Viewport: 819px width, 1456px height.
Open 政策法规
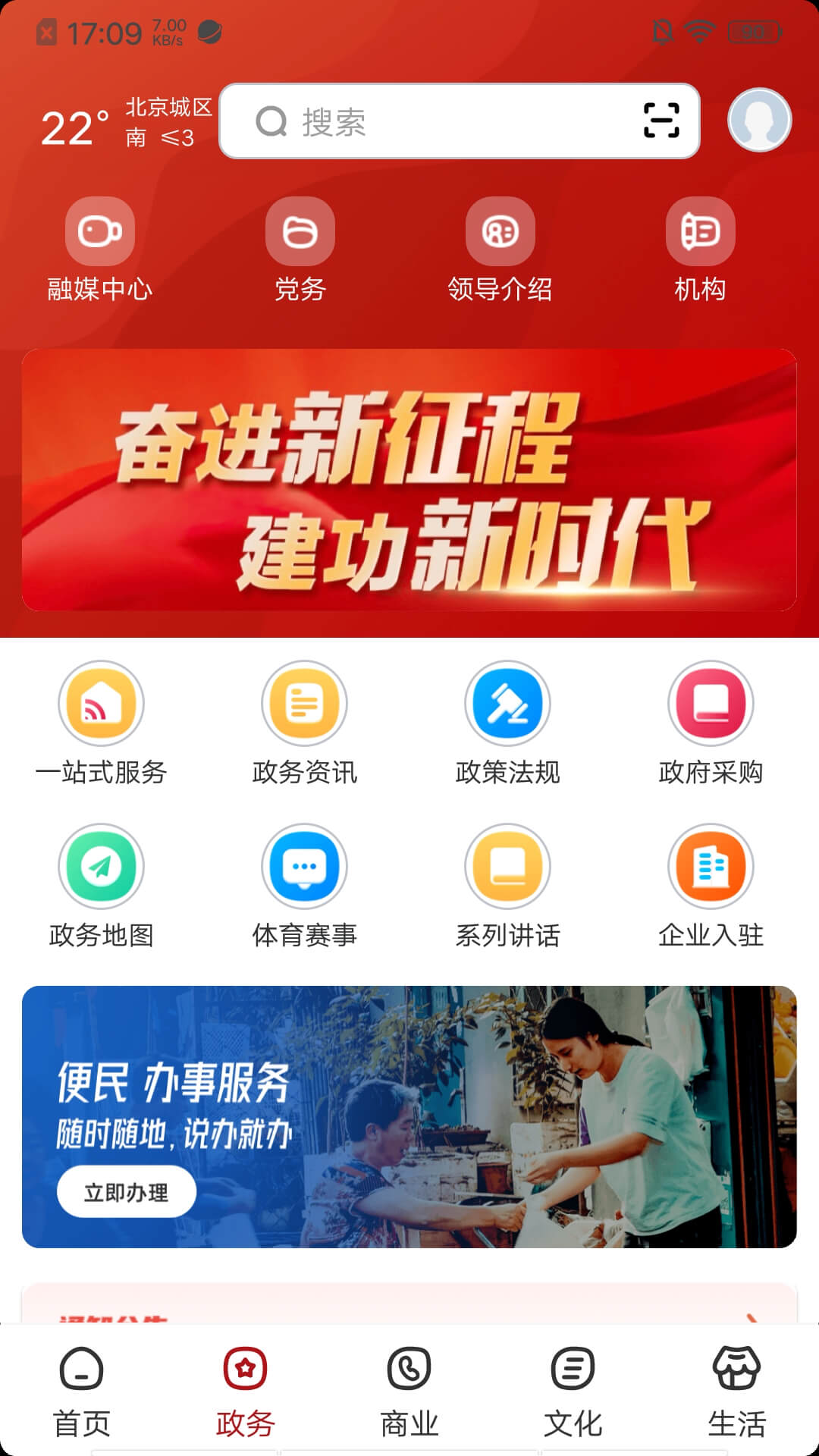(x=507, y=723)
